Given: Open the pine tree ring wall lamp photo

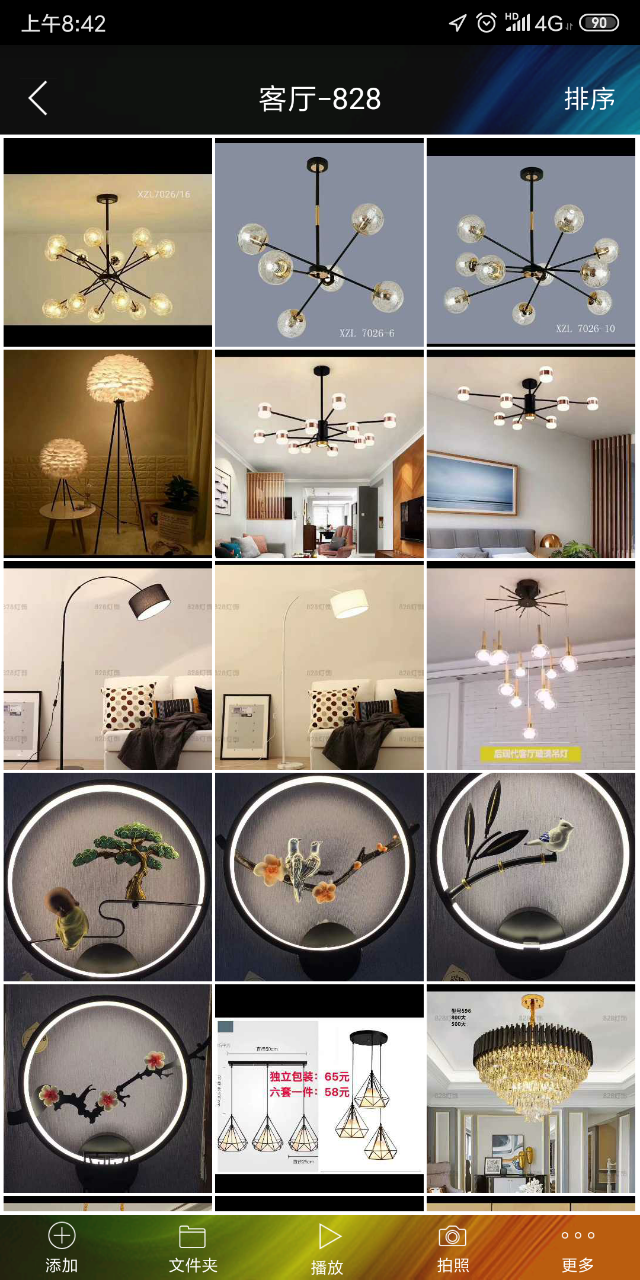Looking at the screenshot, I should click(x=108, y=877).
